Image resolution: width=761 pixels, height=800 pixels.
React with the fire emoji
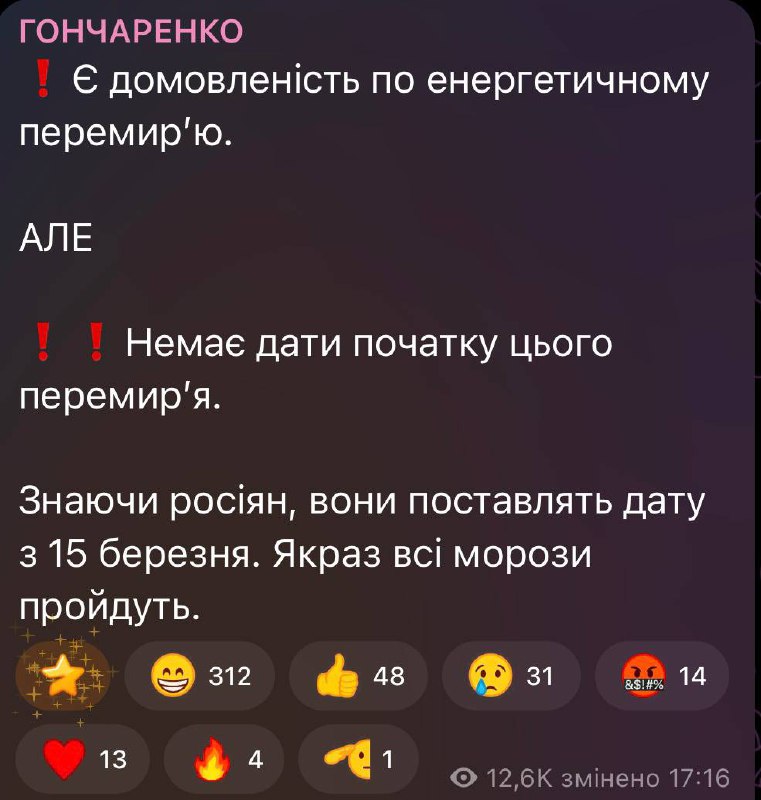(x=225, y=760)
